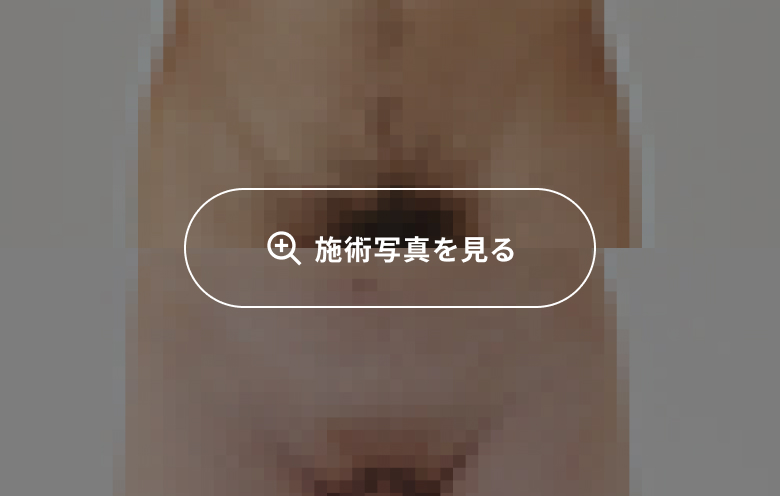Tap the 施術写真を見る button
This screenshot has width=780, height=496.
tap(390, 248)
